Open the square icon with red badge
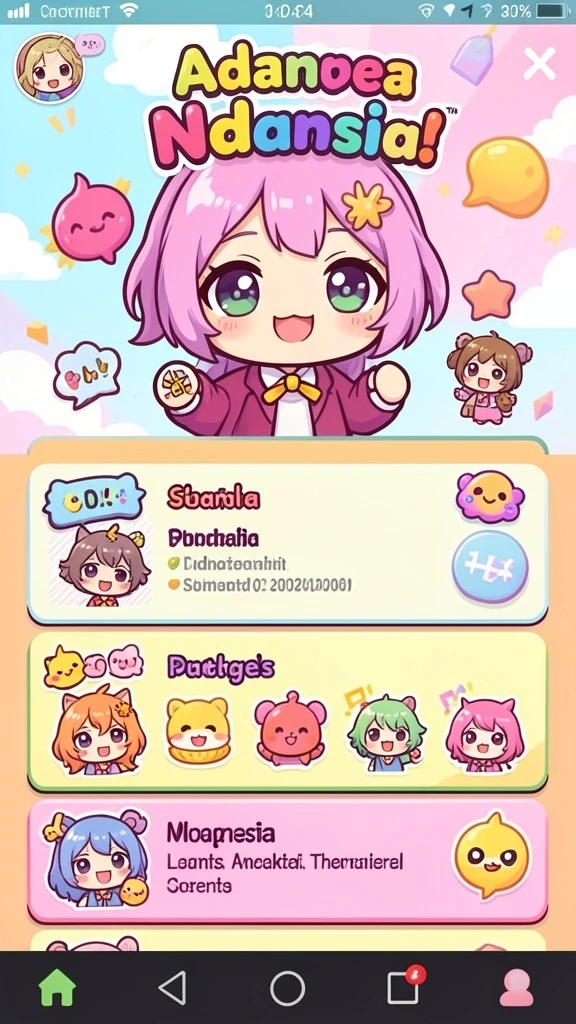576x1024 pixels. coord(404,986)
